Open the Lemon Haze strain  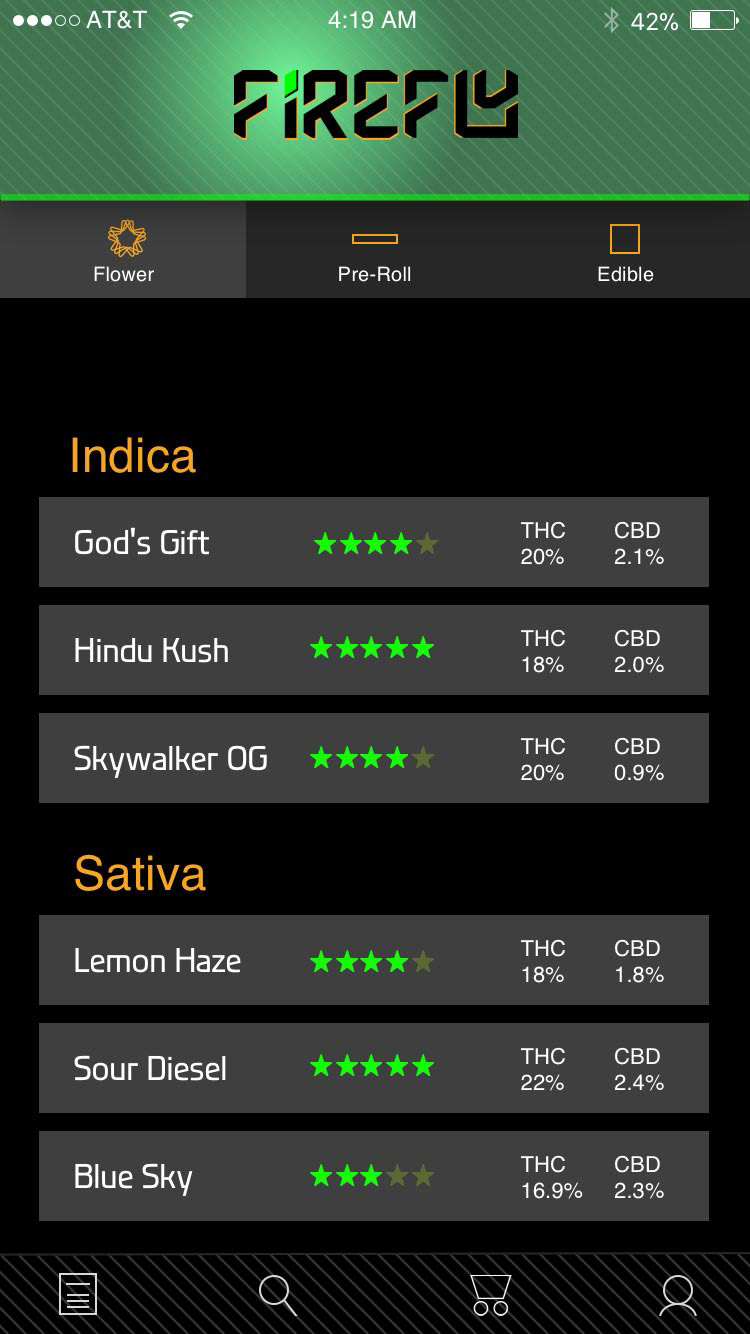coord(374,960)
